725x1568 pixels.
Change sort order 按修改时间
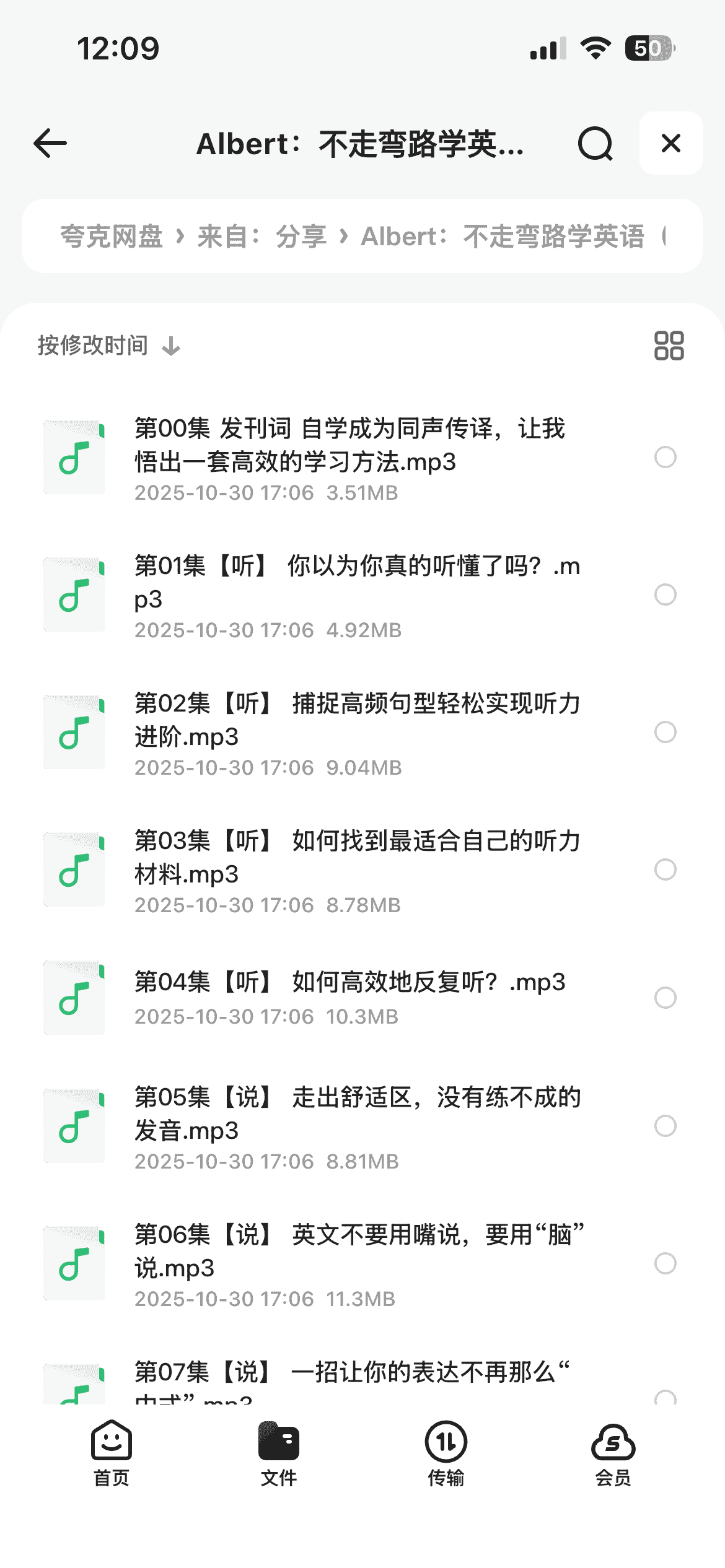pyautogui.click(x=108, y=346)
